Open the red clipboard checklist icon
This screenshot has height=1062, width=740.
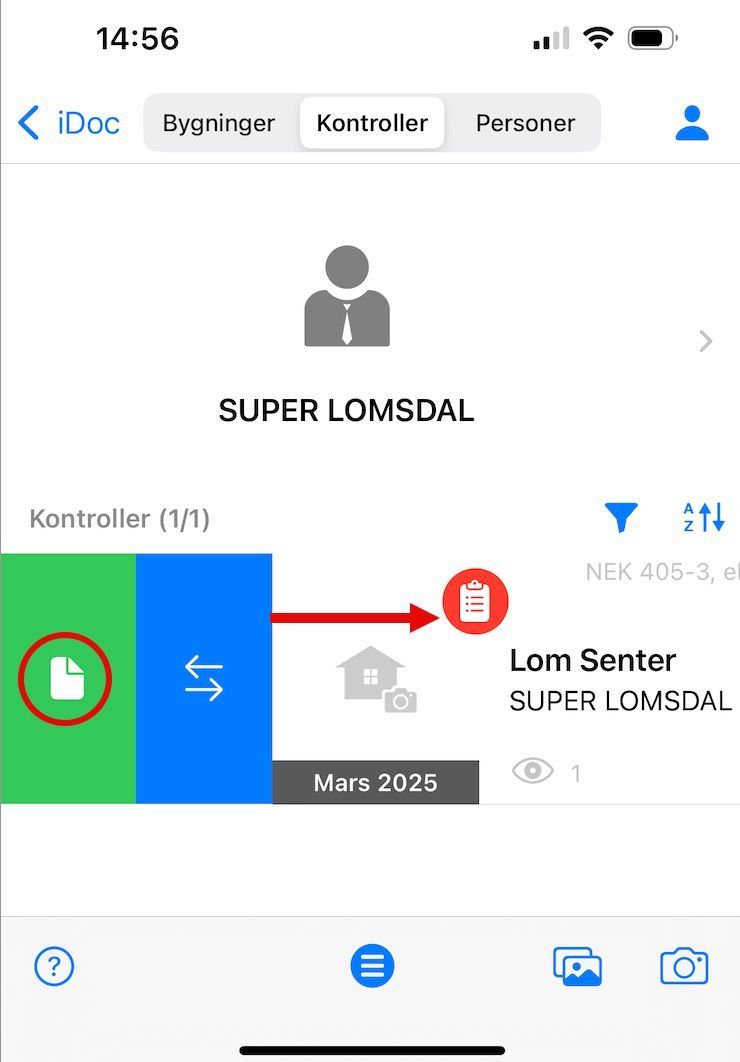(x=475, y=602)
